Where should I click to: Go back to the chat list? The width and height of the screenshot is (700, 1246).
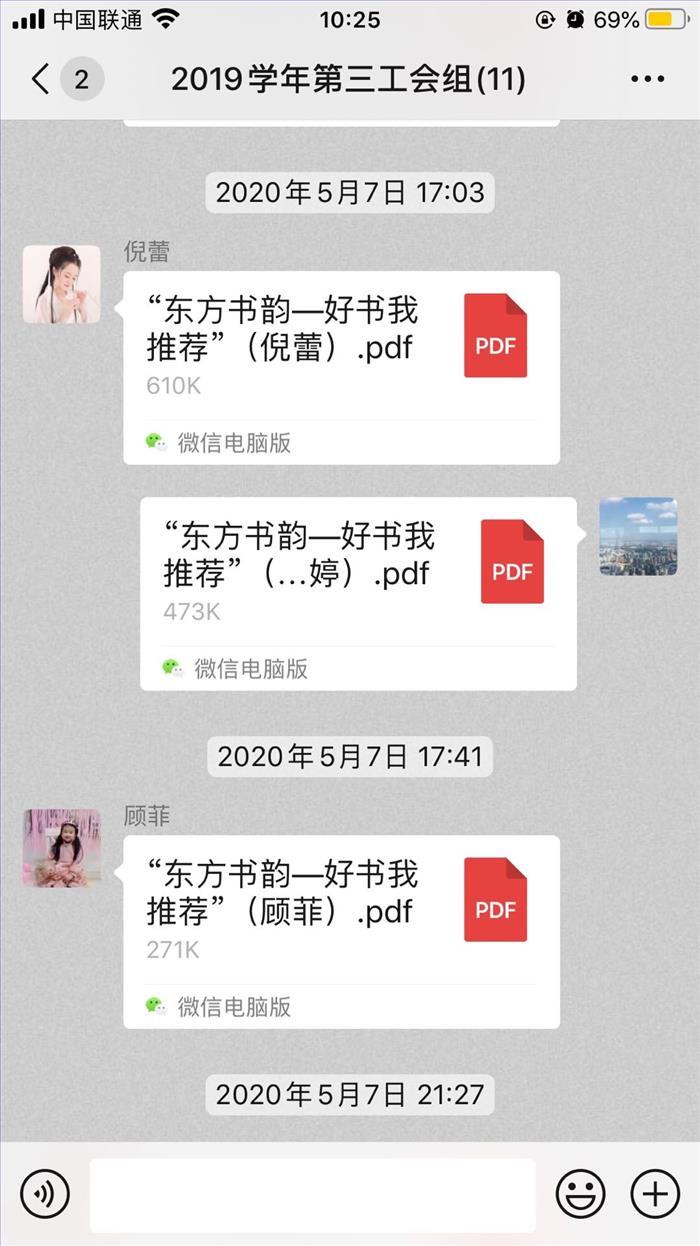(42, 79)
